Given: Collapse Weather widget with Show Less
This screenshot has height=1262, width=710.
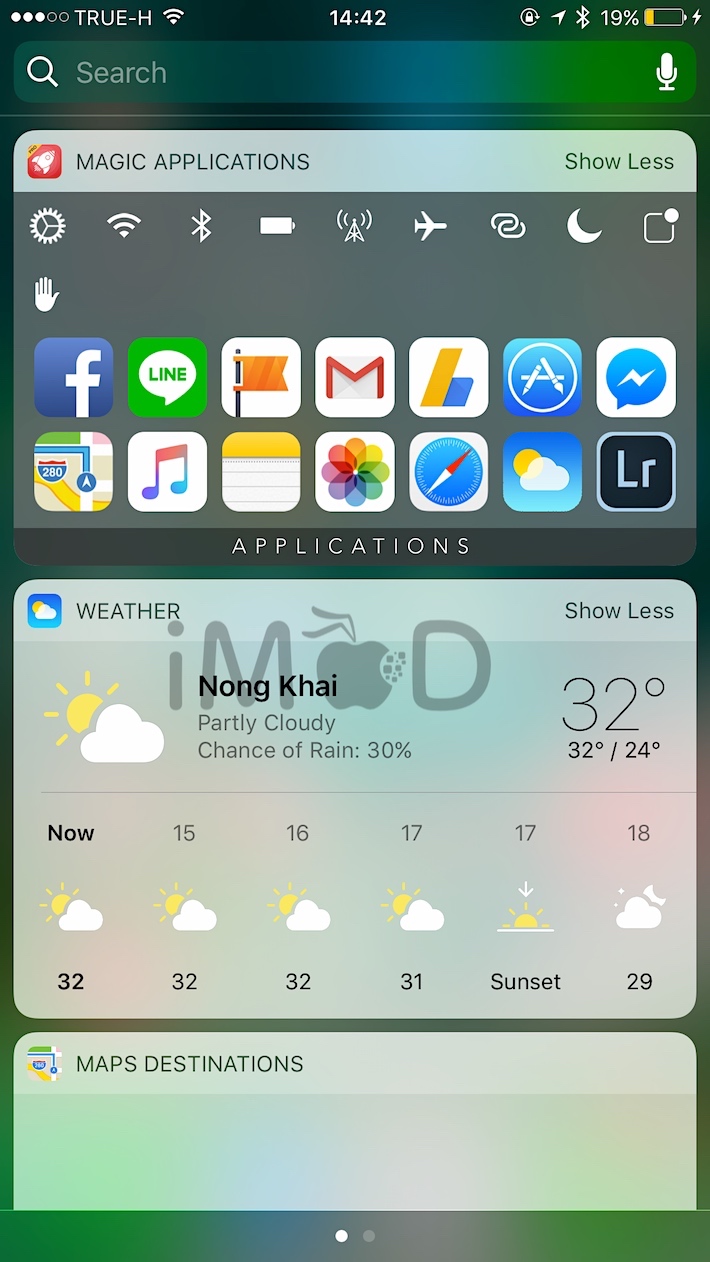Looking at the screenshot, I should [619, 611].
